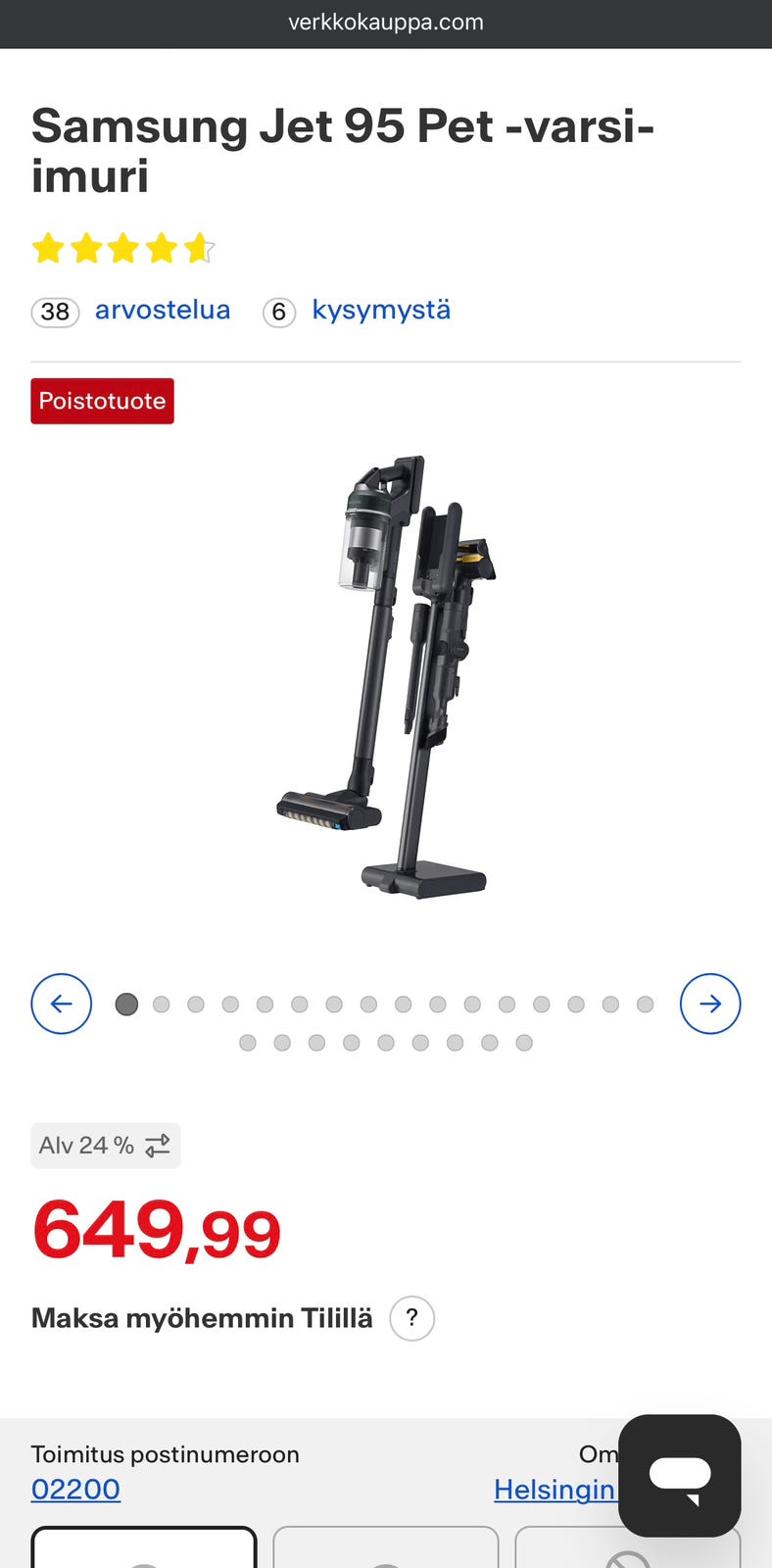Viewport: 772px width, 1568px height.
Task: Open help for Maksa myöhemmin Tilillä
Action: pyautogui.click(x=412, y=1318)
